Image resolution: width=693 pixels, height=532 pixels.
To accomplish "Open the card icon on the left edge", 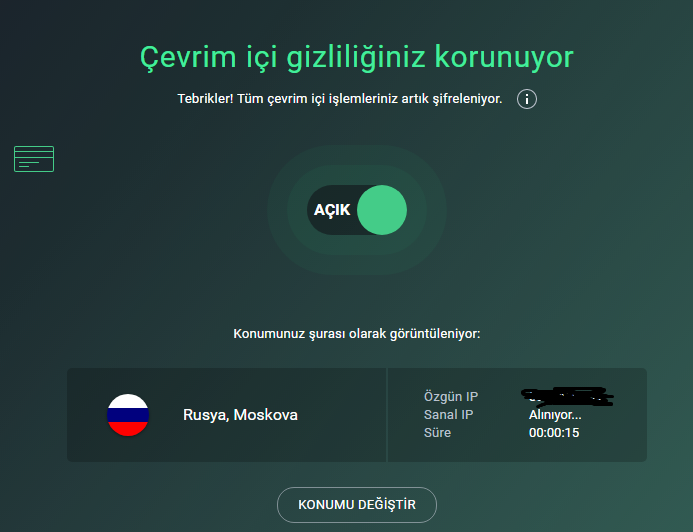I will coord(34,158).
